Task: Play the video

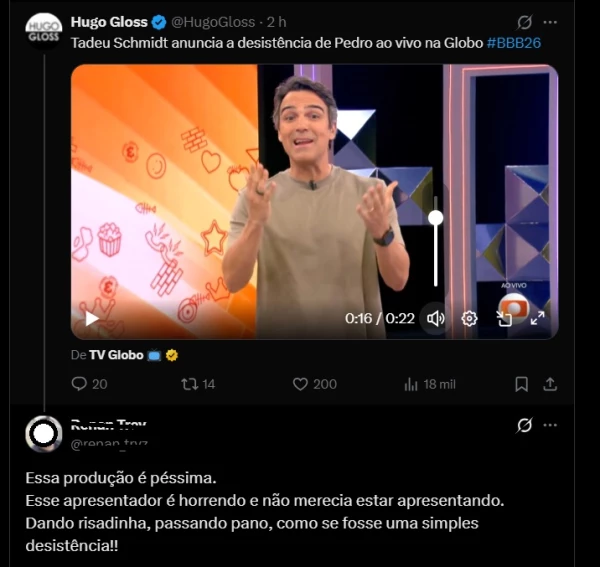Action: point(92,318)
